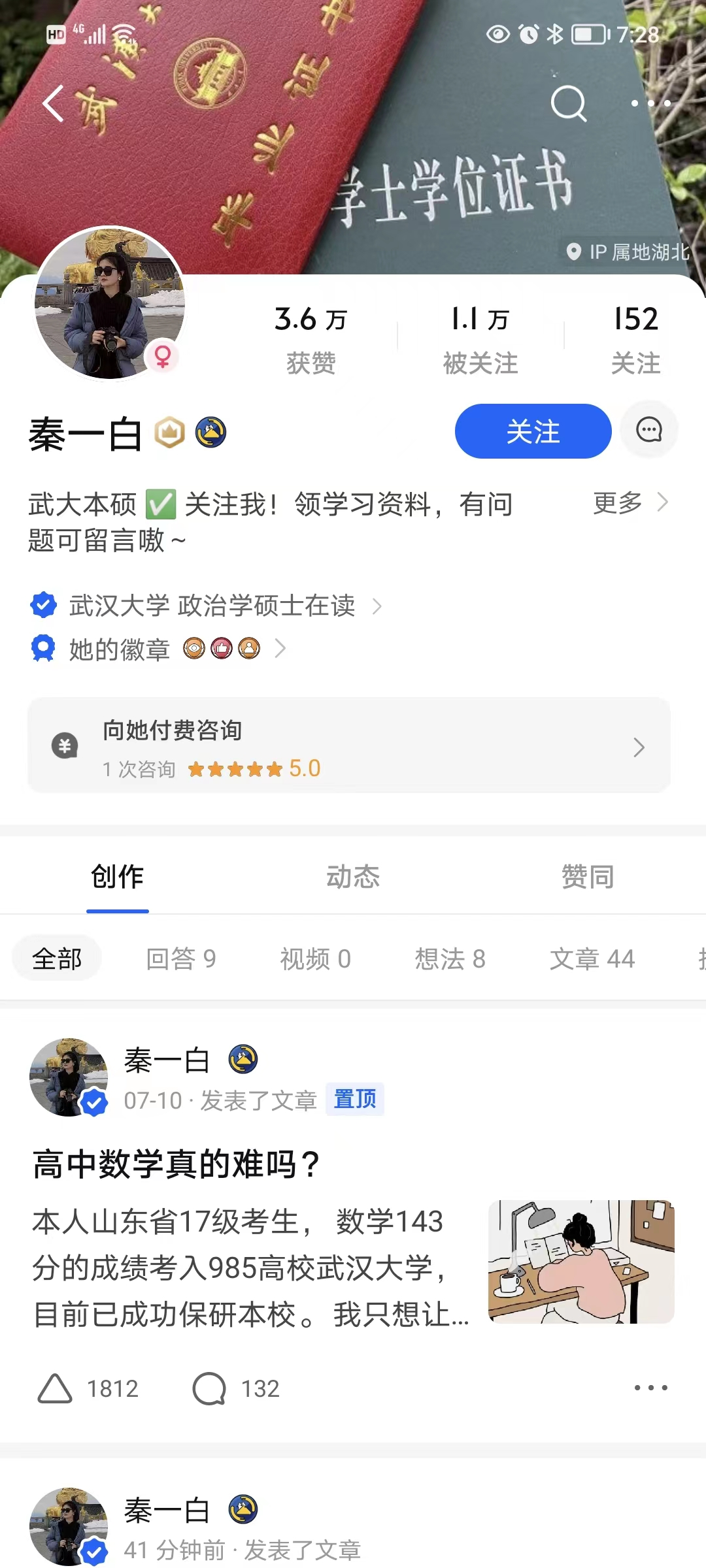Open the 向她付费咨询 paid consultation card

click(349, 746)
